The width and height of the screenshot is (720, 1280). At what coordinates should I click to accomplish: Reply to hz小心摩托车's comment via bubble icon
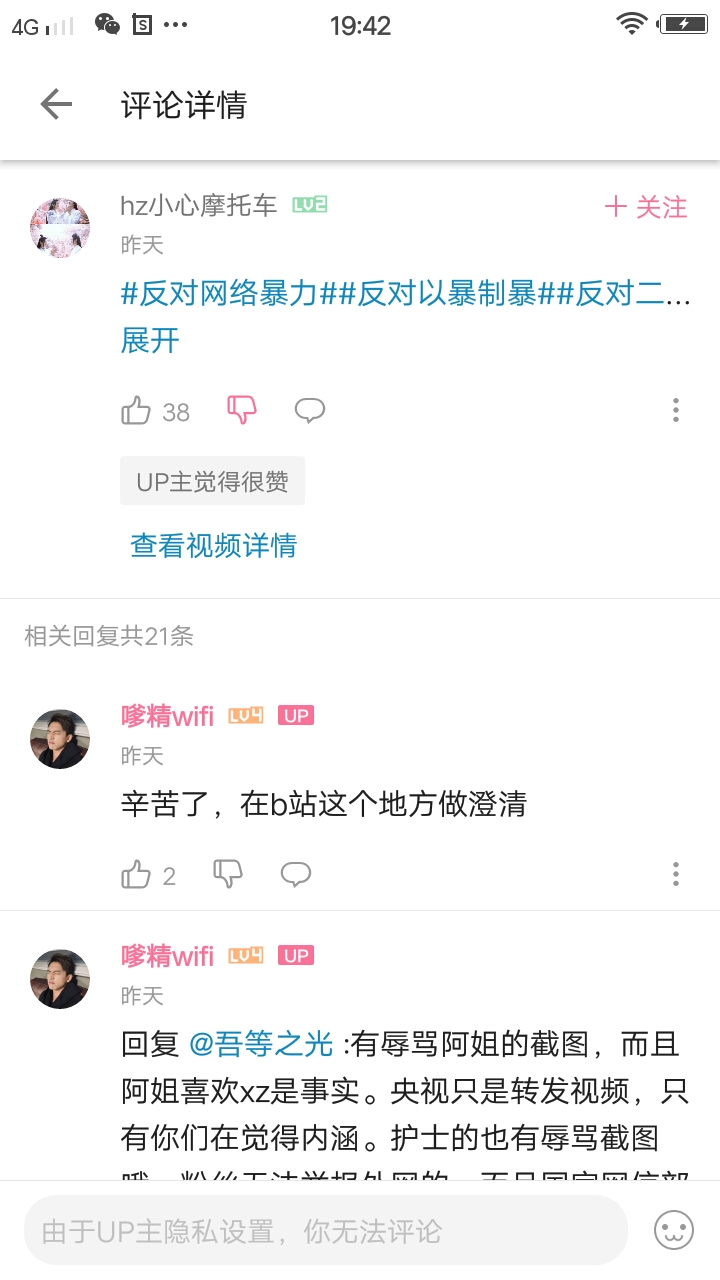point(309,410)
